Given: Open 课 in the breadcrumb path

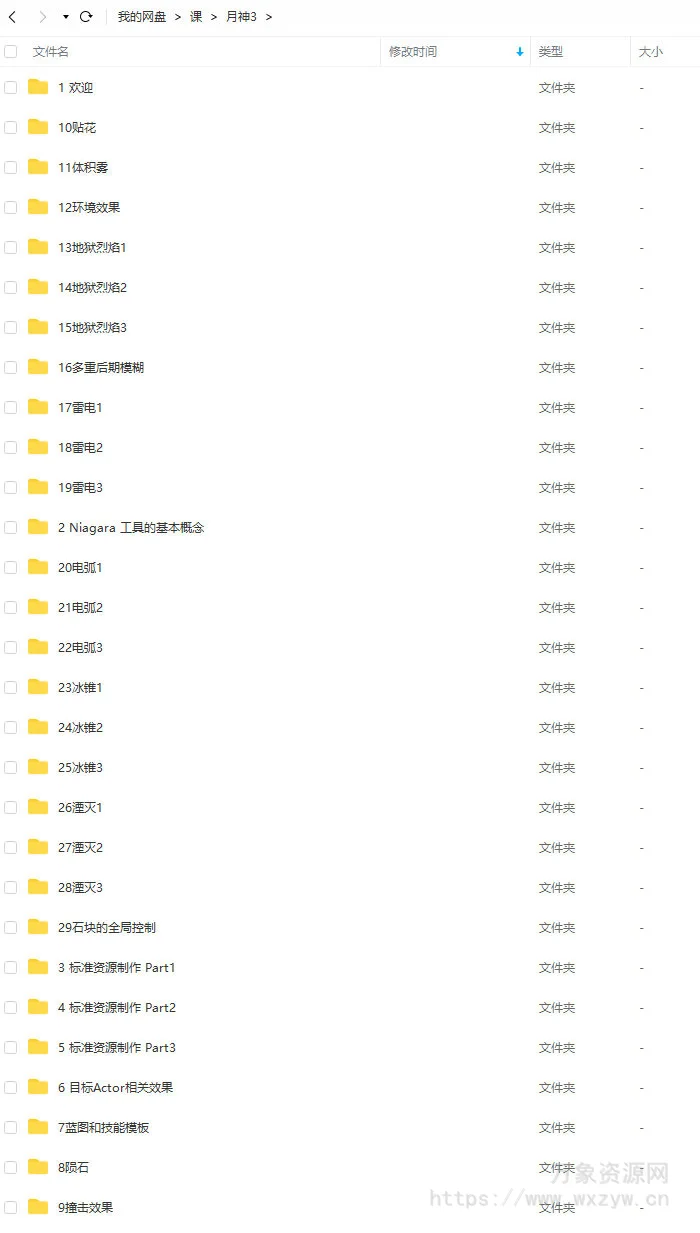Looking at the screenshot, I should (196, 17).
